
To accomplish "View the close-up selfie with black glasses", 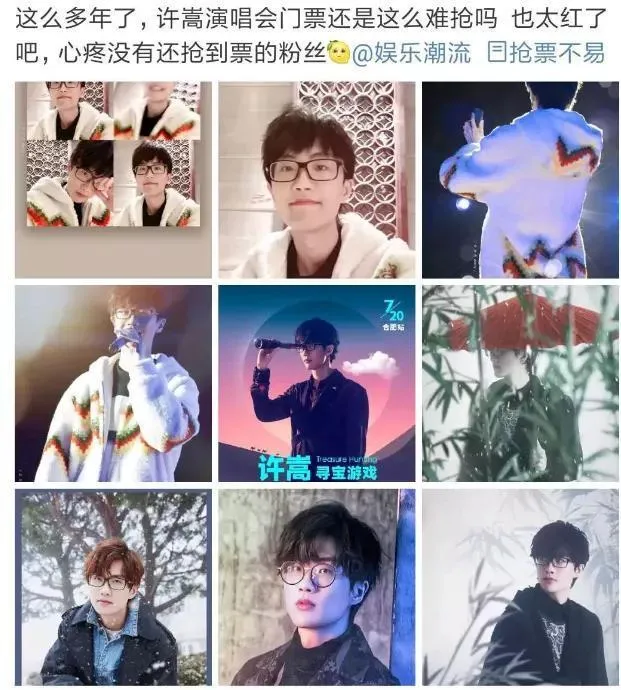I will 316,179.
